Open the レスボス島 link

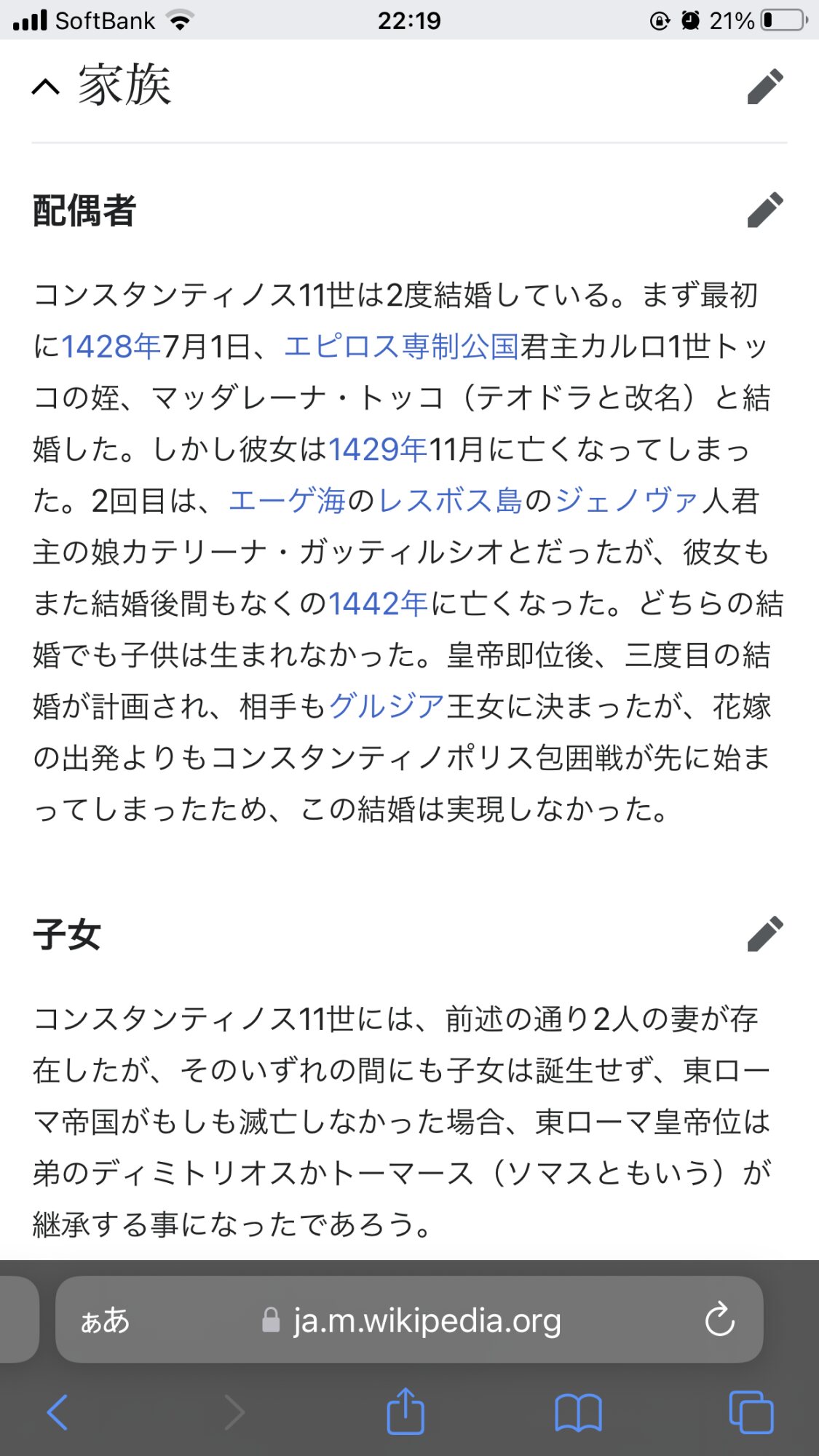tap(451, 501)
